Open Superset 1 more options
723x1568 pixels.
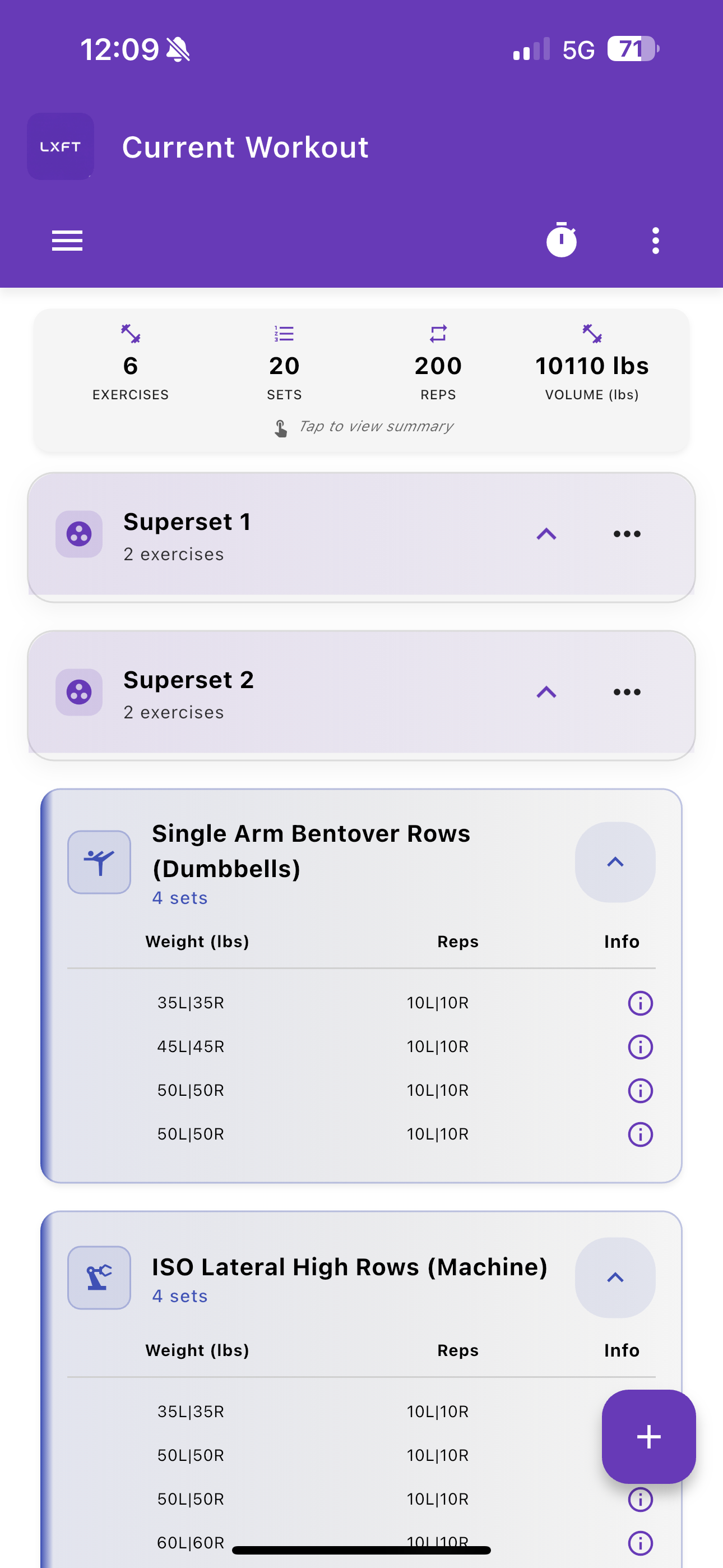point(627,534)
